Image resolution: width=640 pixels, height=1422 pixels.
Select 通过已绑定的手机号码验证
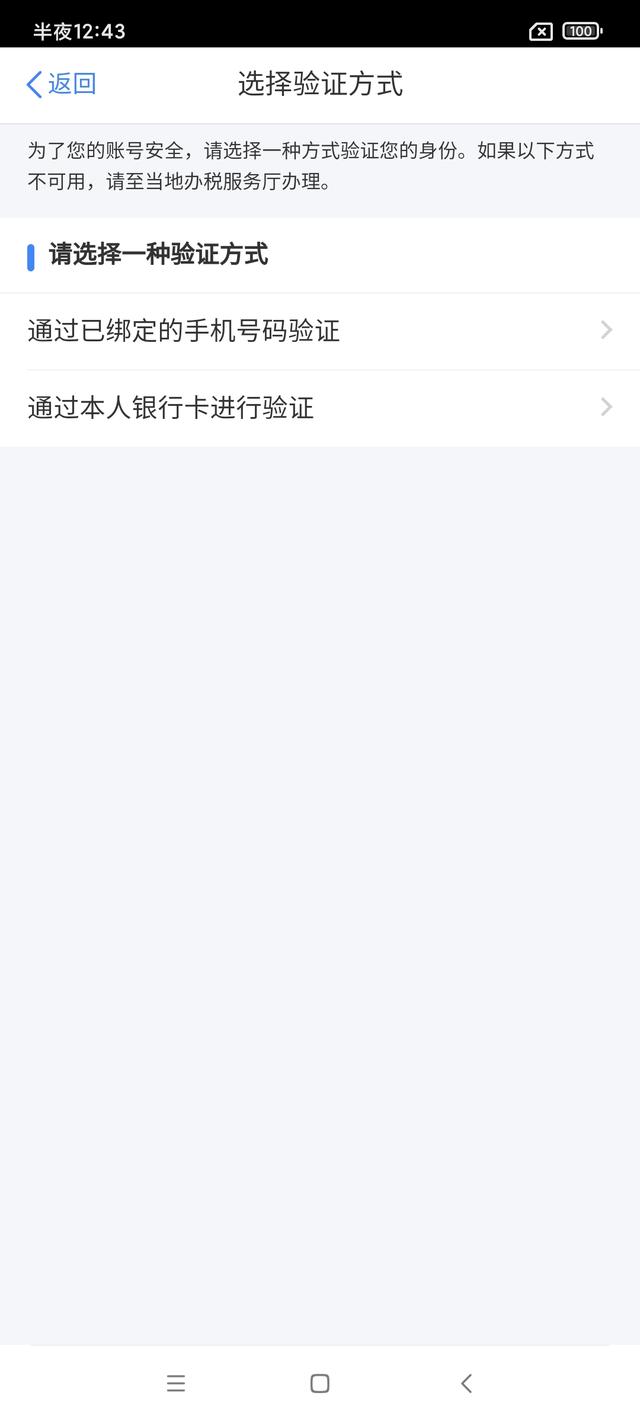coord(319,331)
